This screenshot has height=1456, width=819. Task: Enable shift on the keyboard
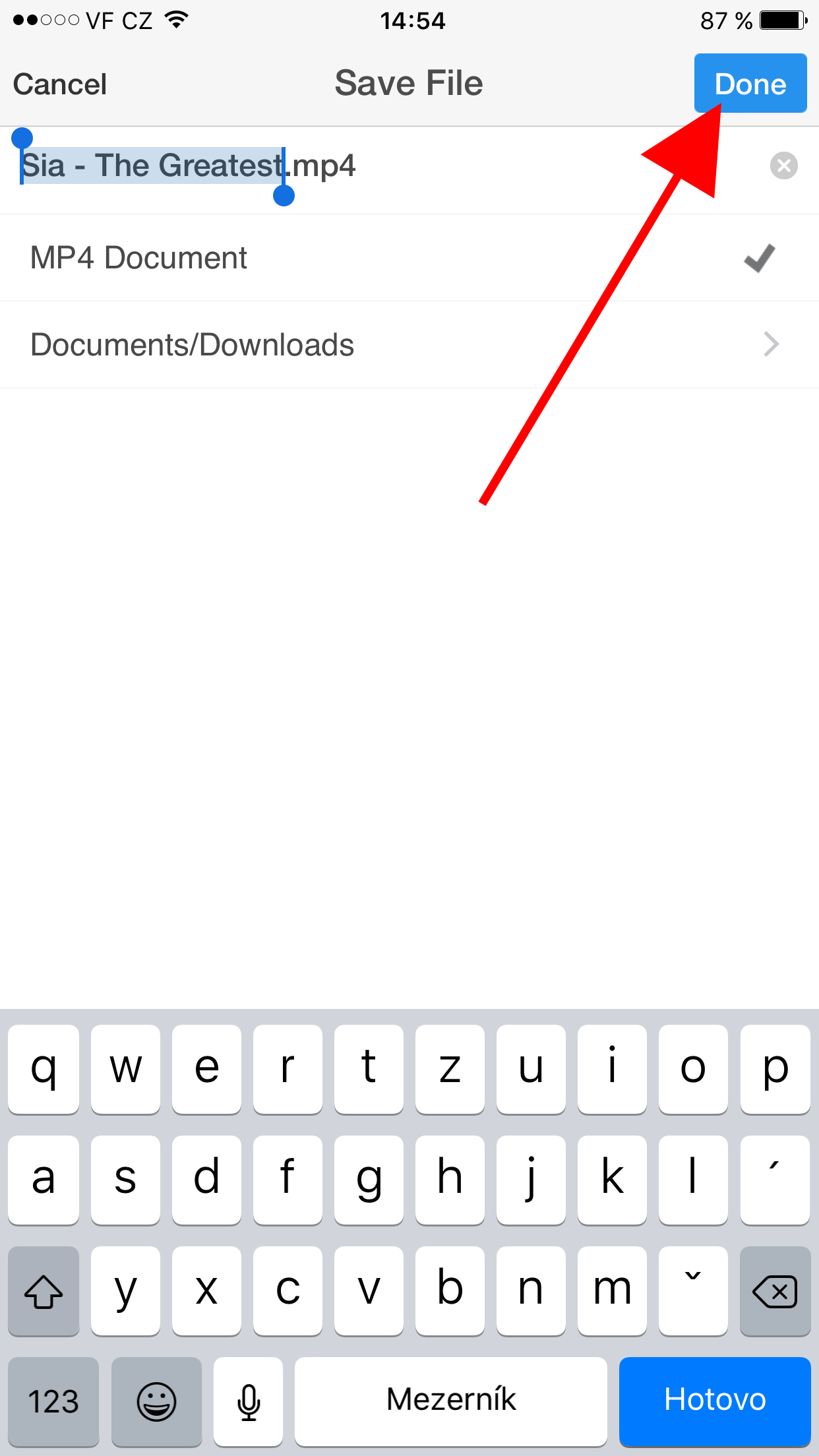(44, 1290)
